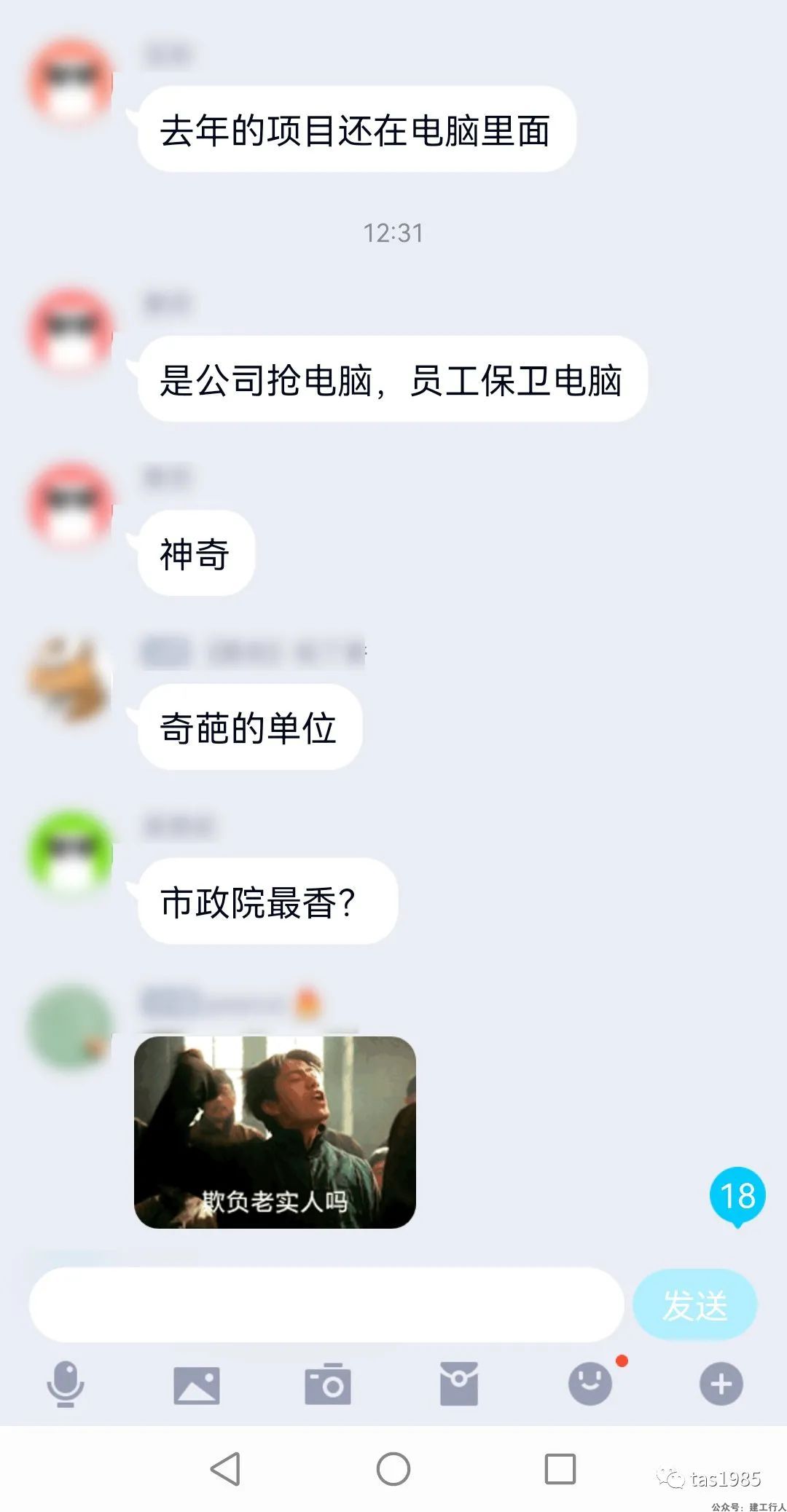Open the emoji sticker panel
This screenshot has width=787, height=1512.
pyautogui.click(x=590, y=1383)
